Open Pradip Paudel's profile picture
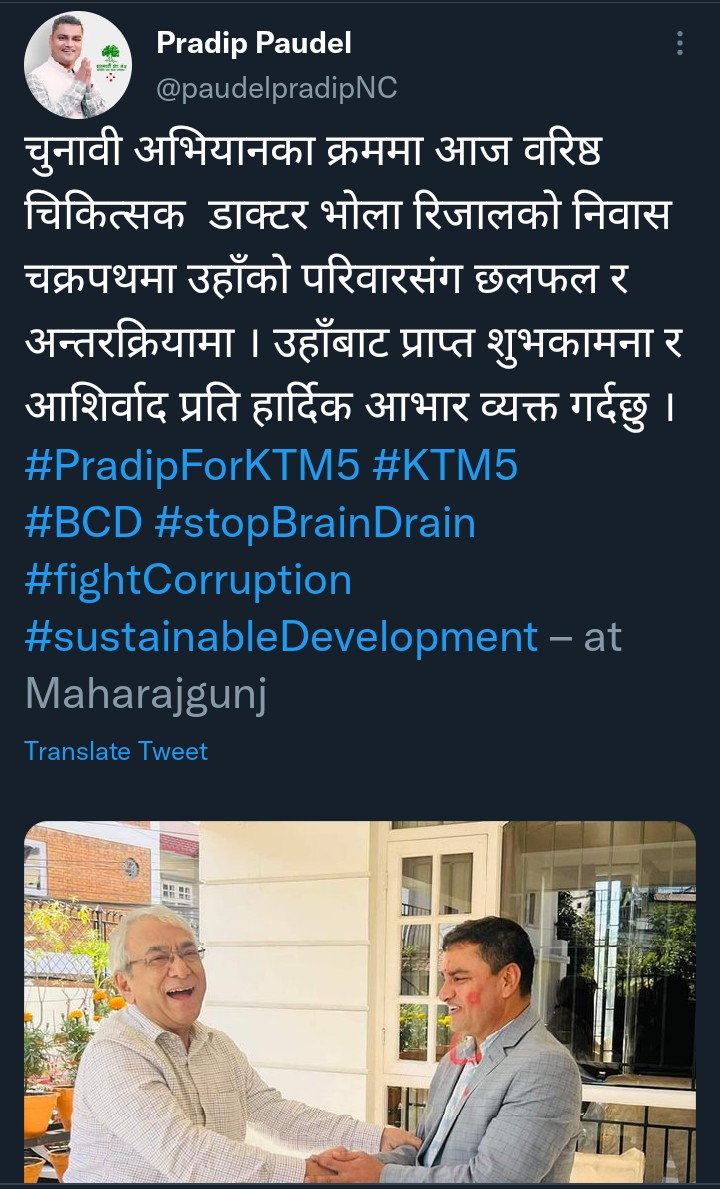 click(x=77, y=66)
